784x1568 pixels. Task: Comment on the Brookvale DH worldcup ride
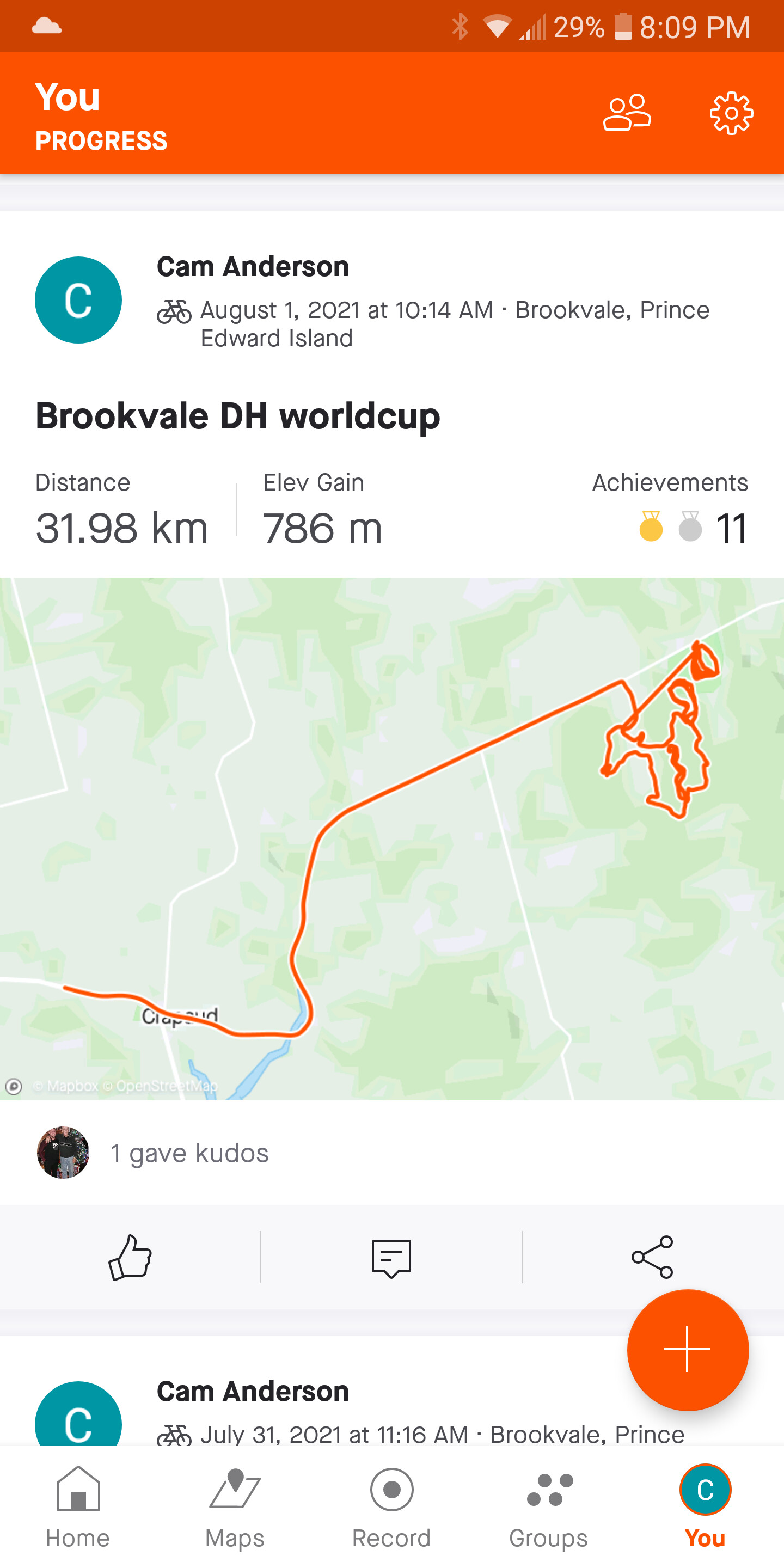391,1258
